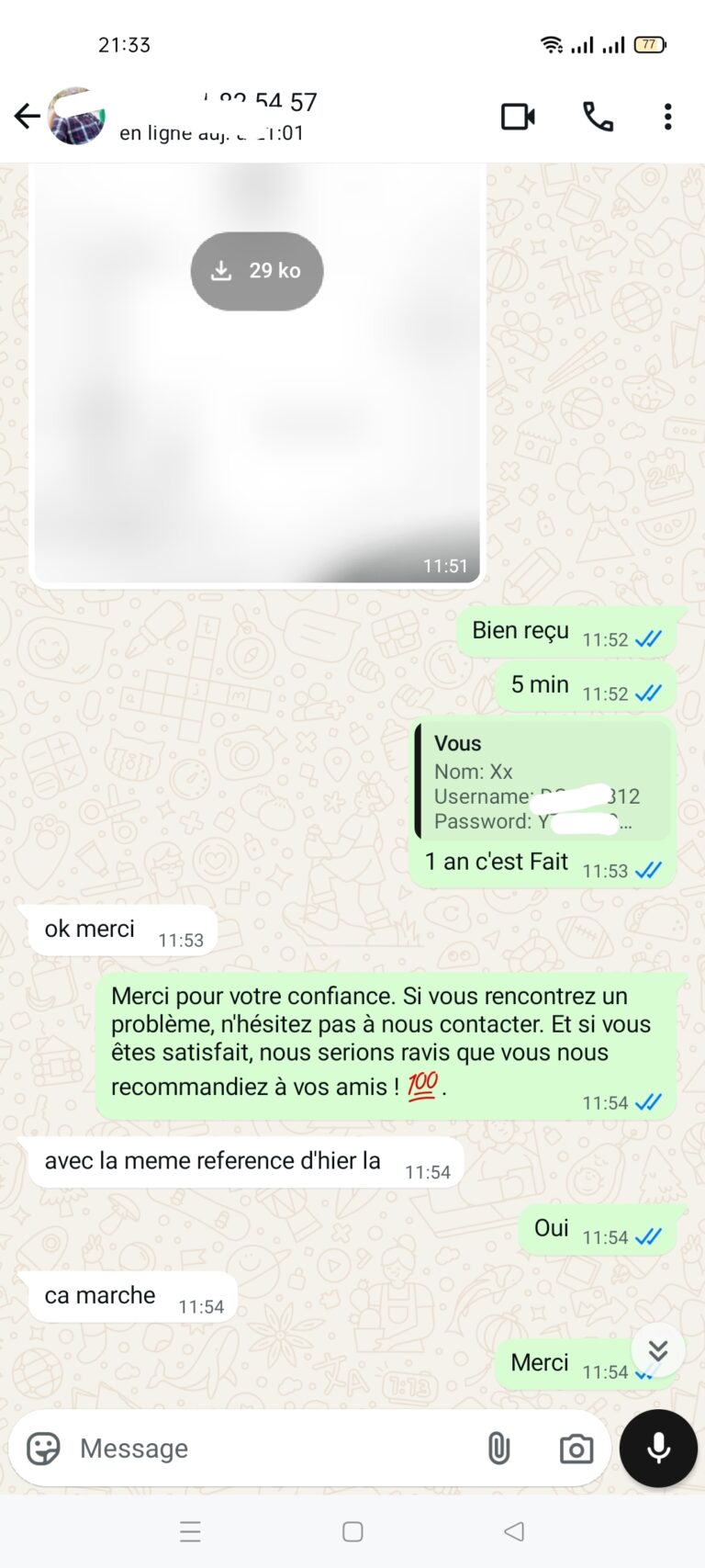The height and width of the screenshot is (1568, 705).
Task: Start a voice call
Action: click(598, 117)
